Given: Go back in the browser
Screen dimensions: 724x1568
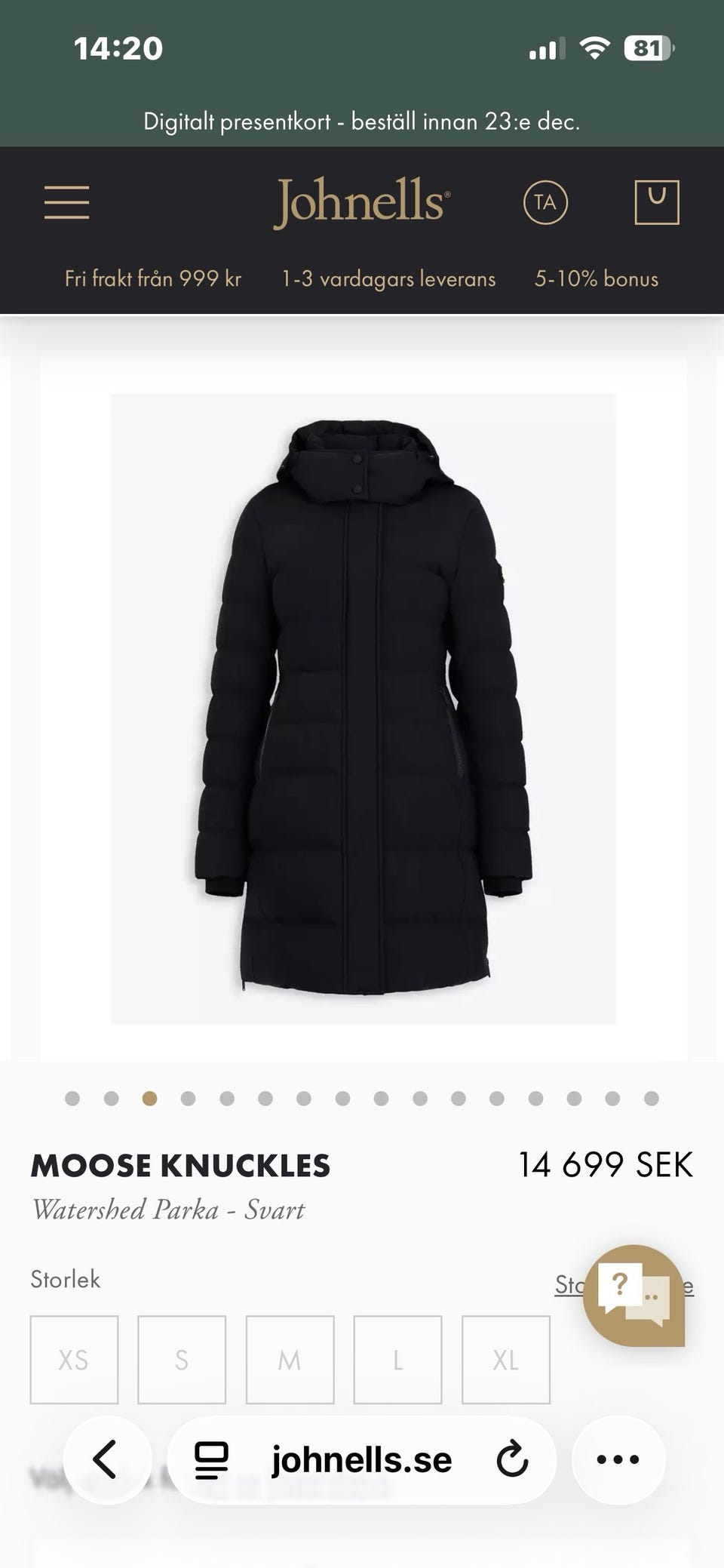Looking at the screenshot, I should click(106, 1459).
